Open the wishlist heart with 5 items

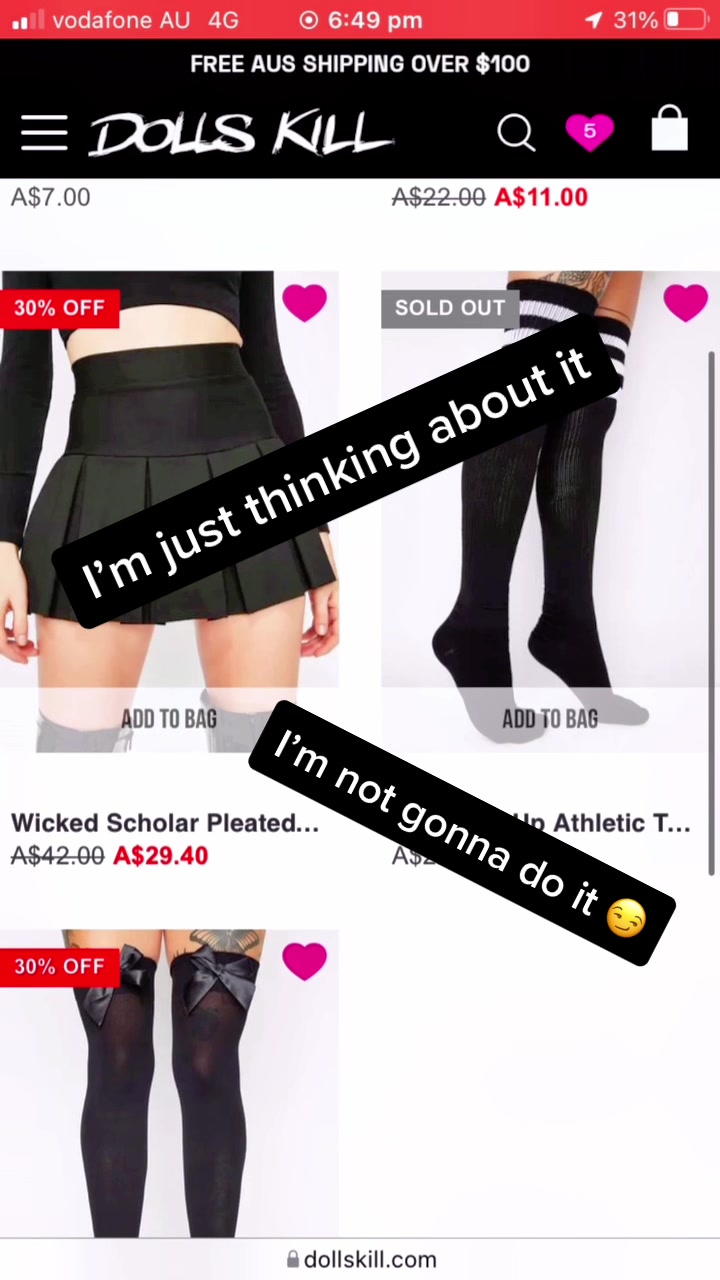589,132
